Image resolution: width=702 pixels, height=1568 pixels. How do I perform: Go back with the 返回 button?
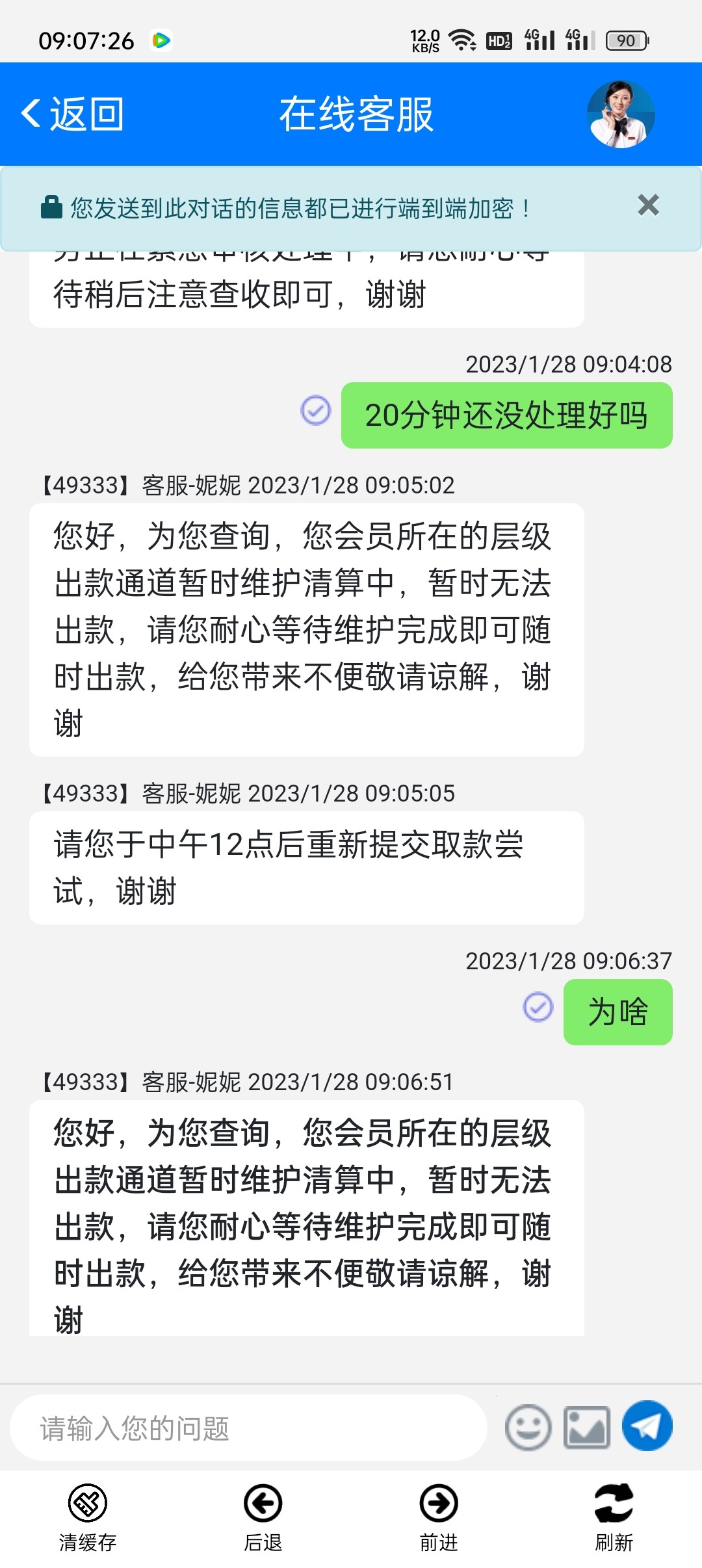click(73, 114)
